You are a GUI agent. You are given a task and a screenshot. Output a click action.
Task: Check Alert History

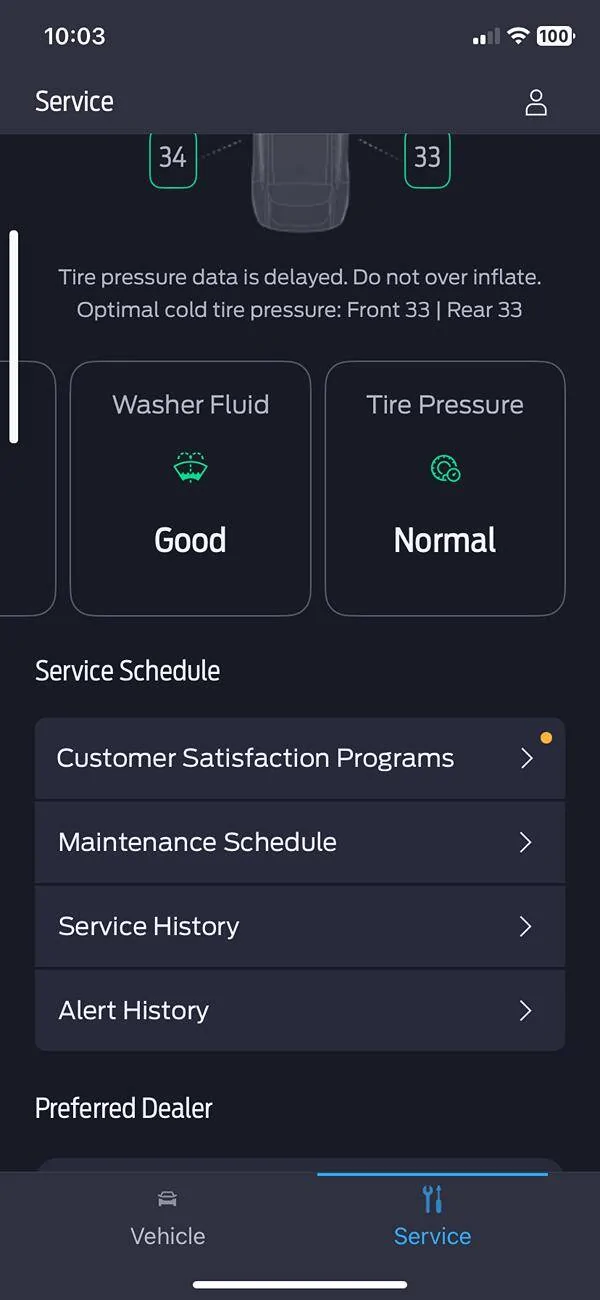pos(299,1010)
